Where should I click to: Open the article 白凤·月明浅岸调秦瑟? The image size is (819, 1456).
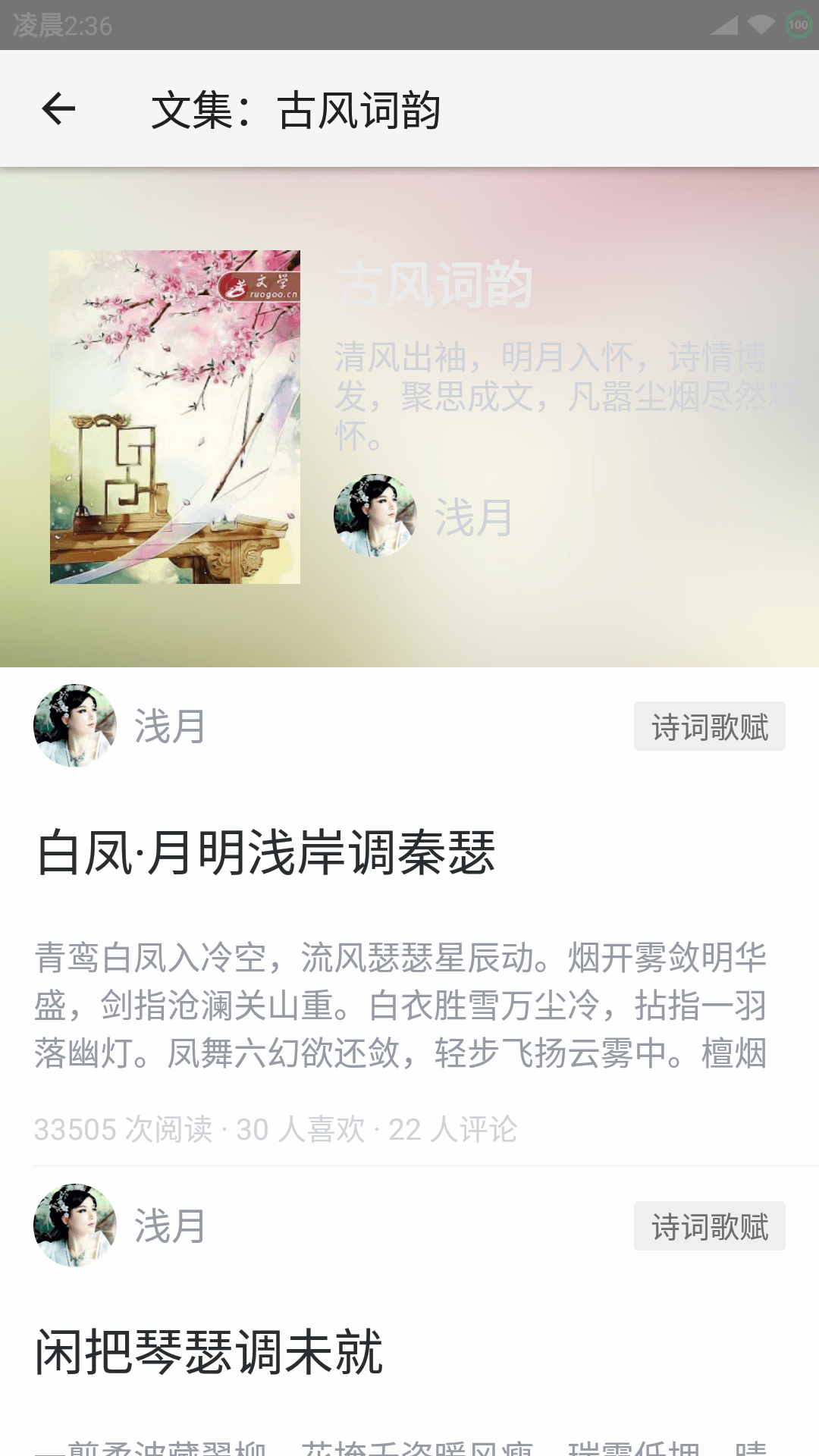click(265, 852)
